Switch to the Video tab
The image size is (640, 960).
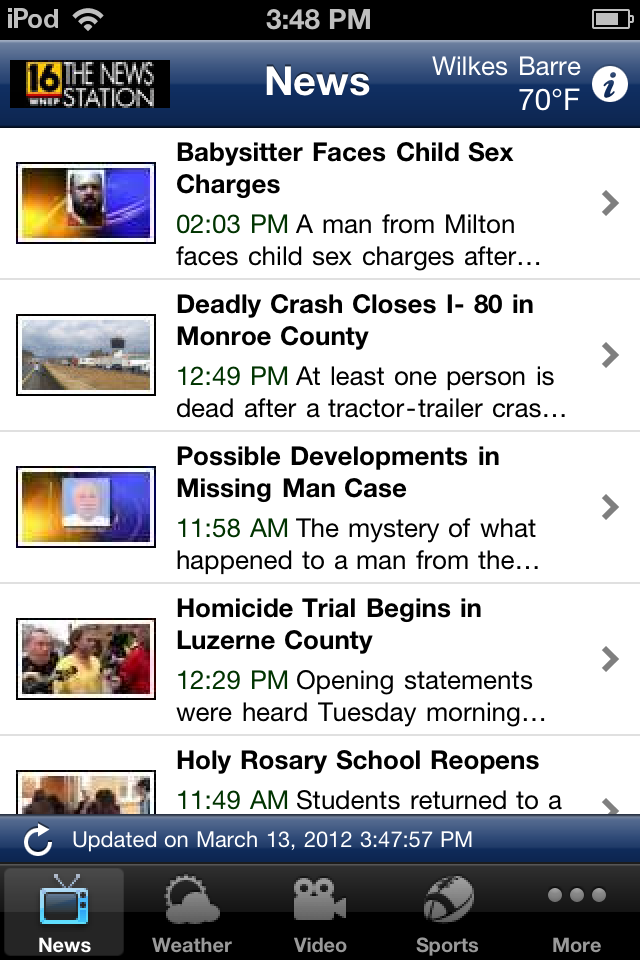point(320,913)
